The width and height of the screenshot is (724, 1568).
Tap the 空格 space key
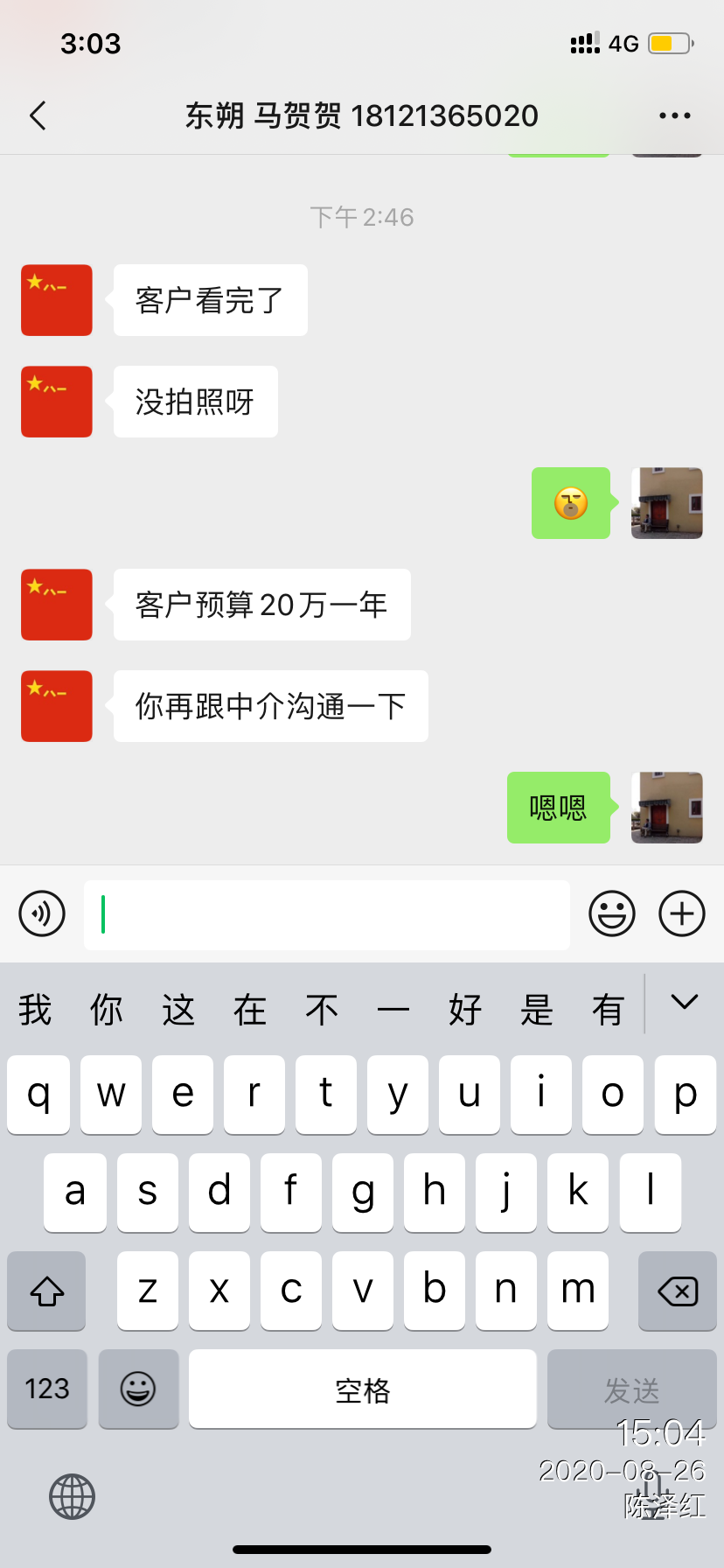[x=362, y=1389]
